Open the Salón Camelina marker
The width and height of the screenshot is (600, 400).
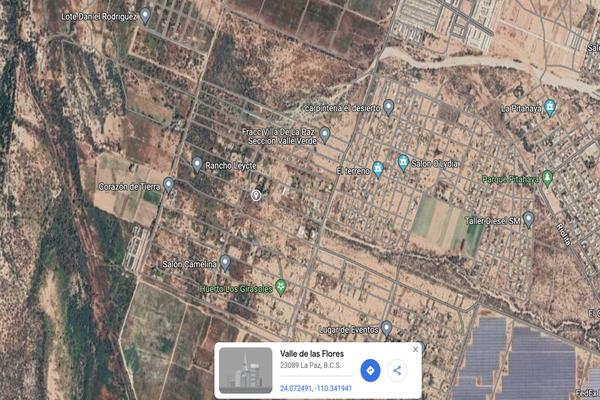click(225, 263)
